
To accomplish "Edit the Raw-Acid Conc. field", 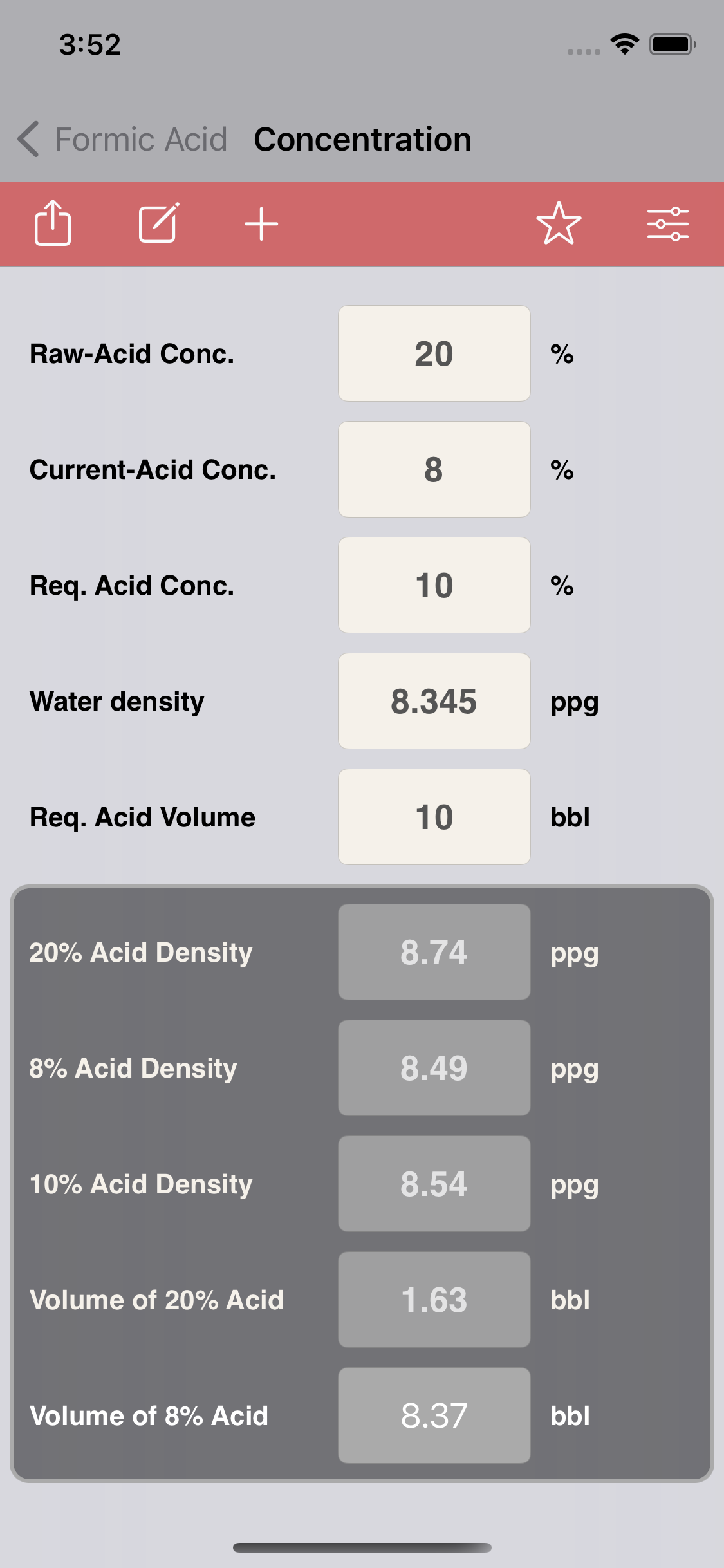I will [x=434, y=353].
